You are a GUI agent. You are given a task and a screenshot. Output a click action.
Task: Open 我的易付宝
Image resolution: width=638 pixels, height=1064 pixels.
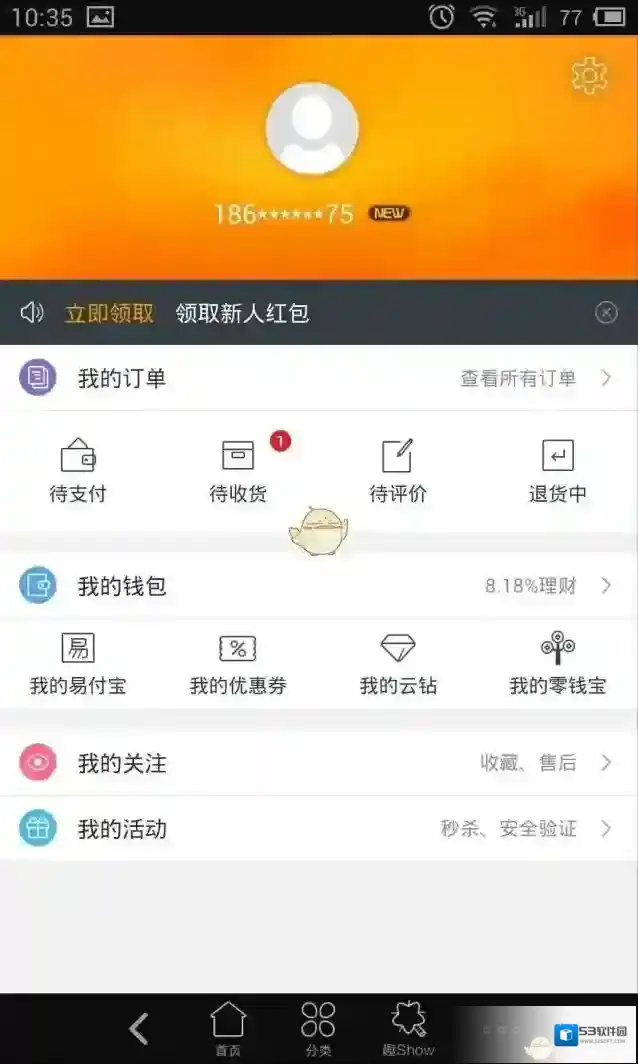click(78, 664)
